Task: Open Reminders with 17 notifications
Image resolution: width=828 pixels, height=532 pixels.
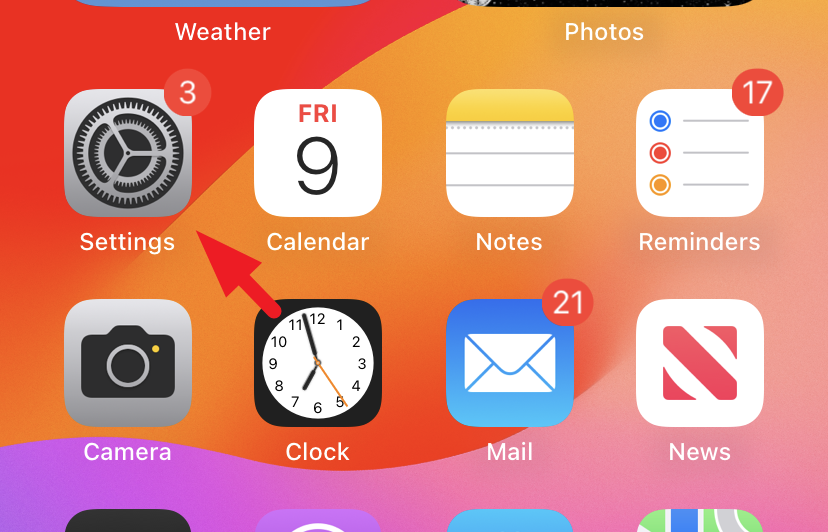Action: (x=700, y=153)
